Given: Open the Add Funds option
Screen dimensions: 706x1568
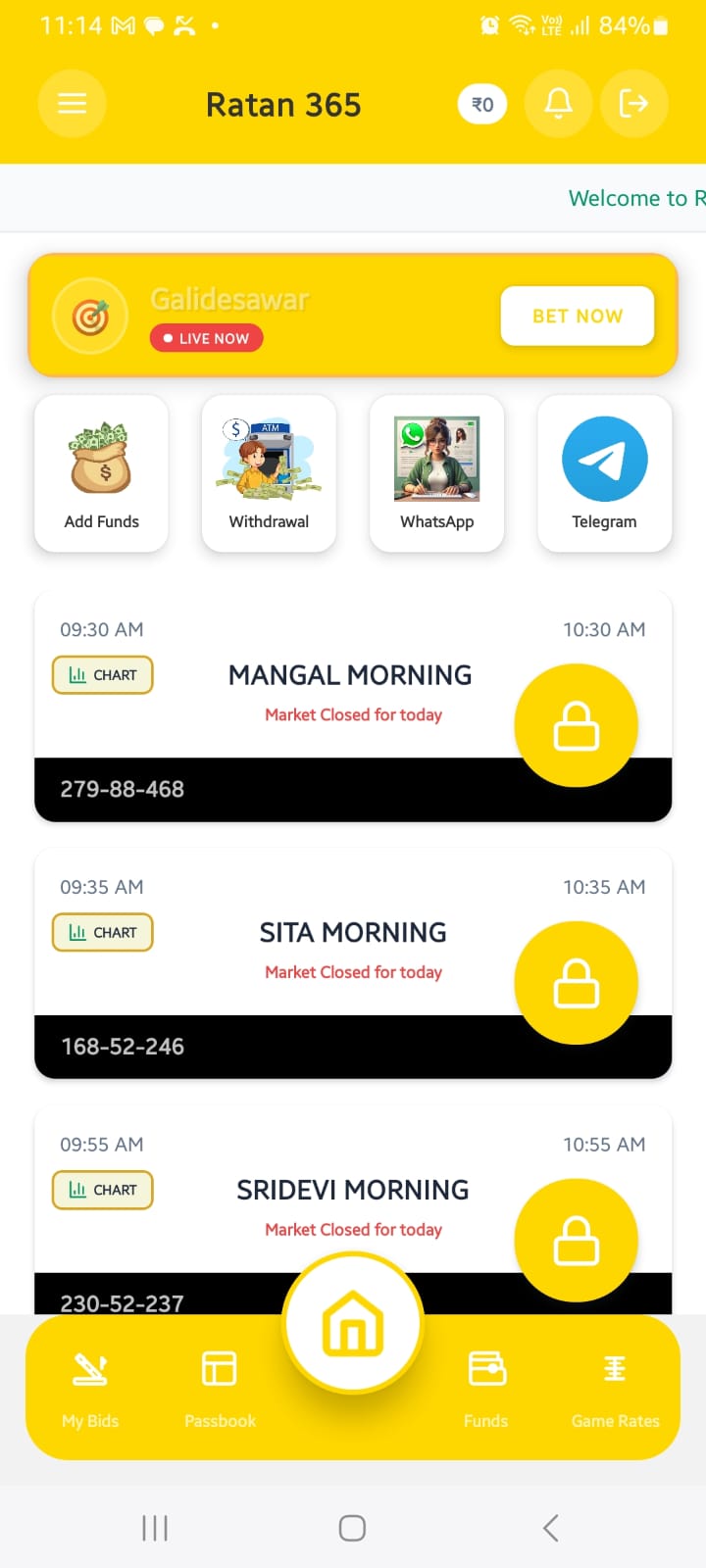Looking at the screenshot, I should point(101,473).
